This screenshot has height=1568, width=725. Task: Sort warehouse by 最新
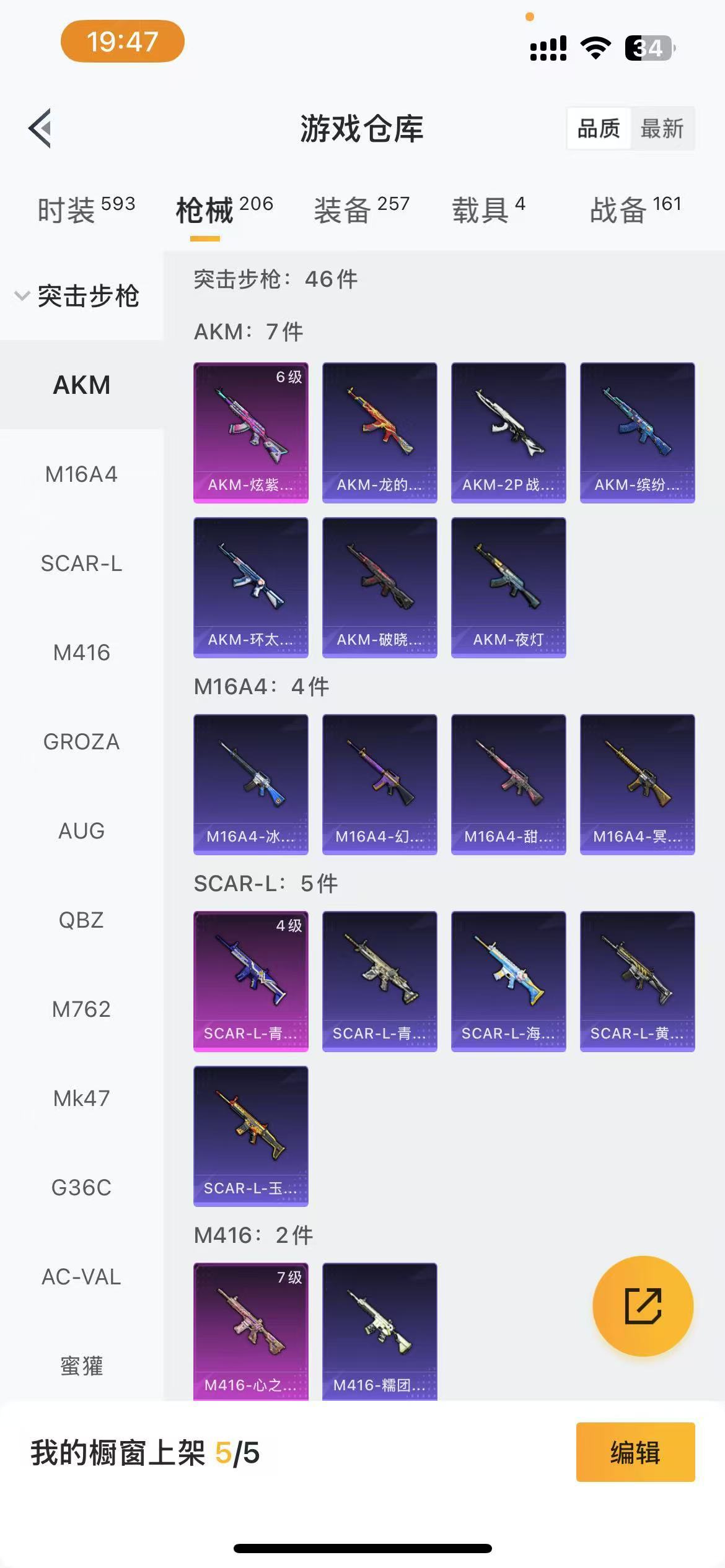(x=661, y=129)
